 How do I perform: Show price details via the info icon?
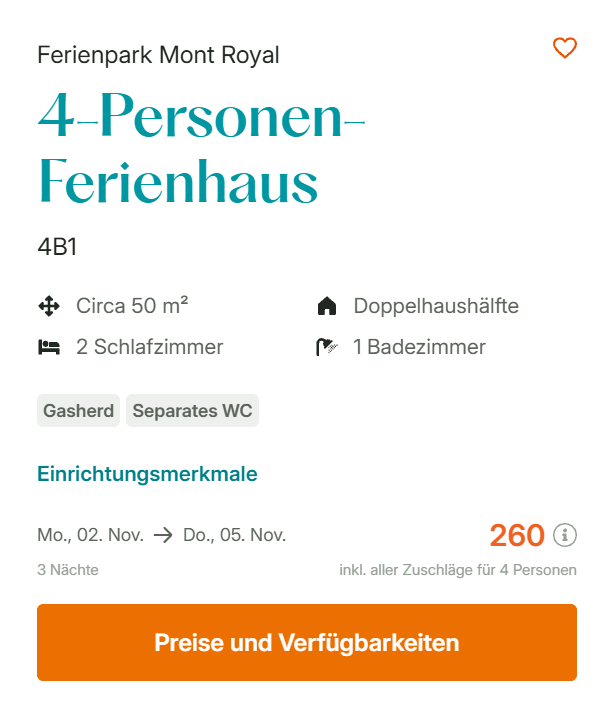(x=564, y=535)
